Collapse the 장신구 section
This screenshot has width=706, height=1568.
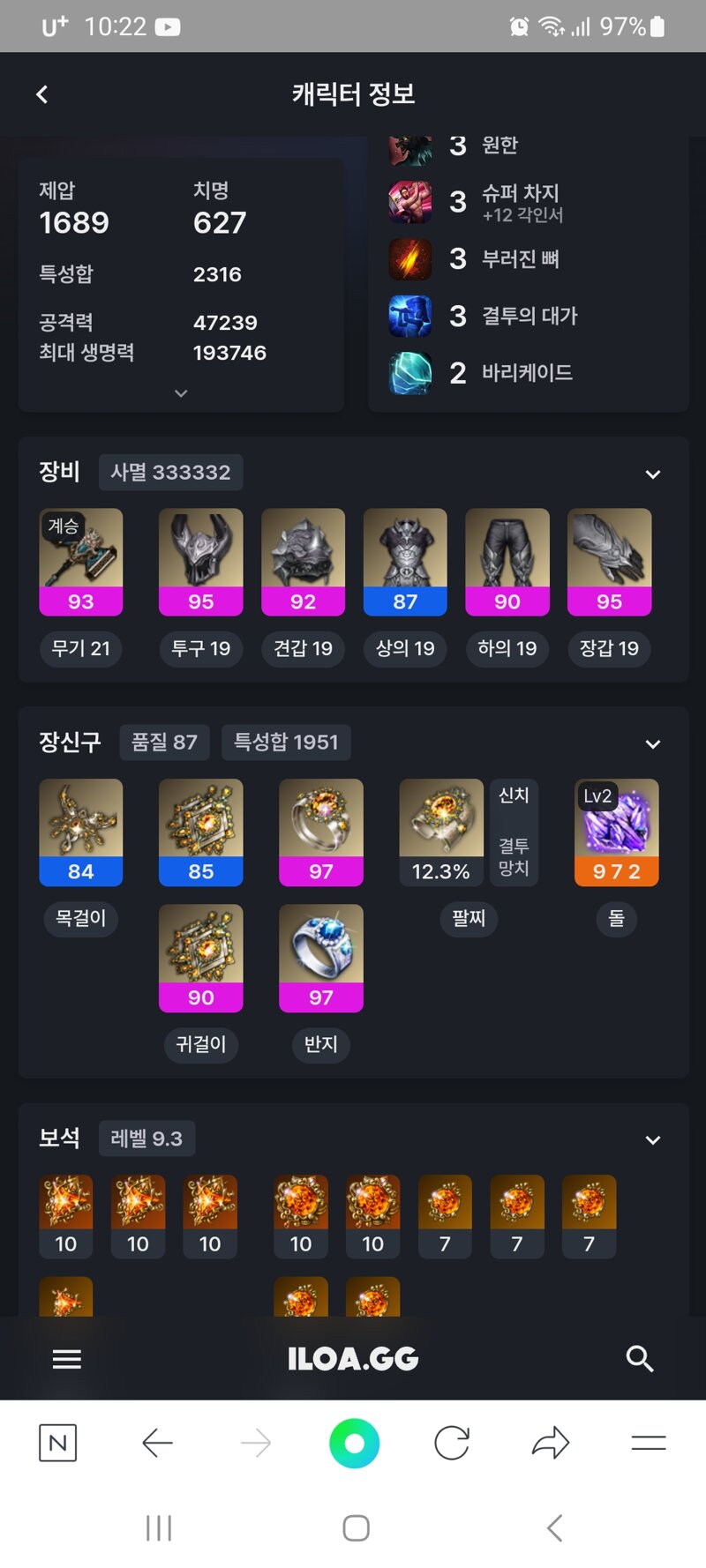coord(653,744)
